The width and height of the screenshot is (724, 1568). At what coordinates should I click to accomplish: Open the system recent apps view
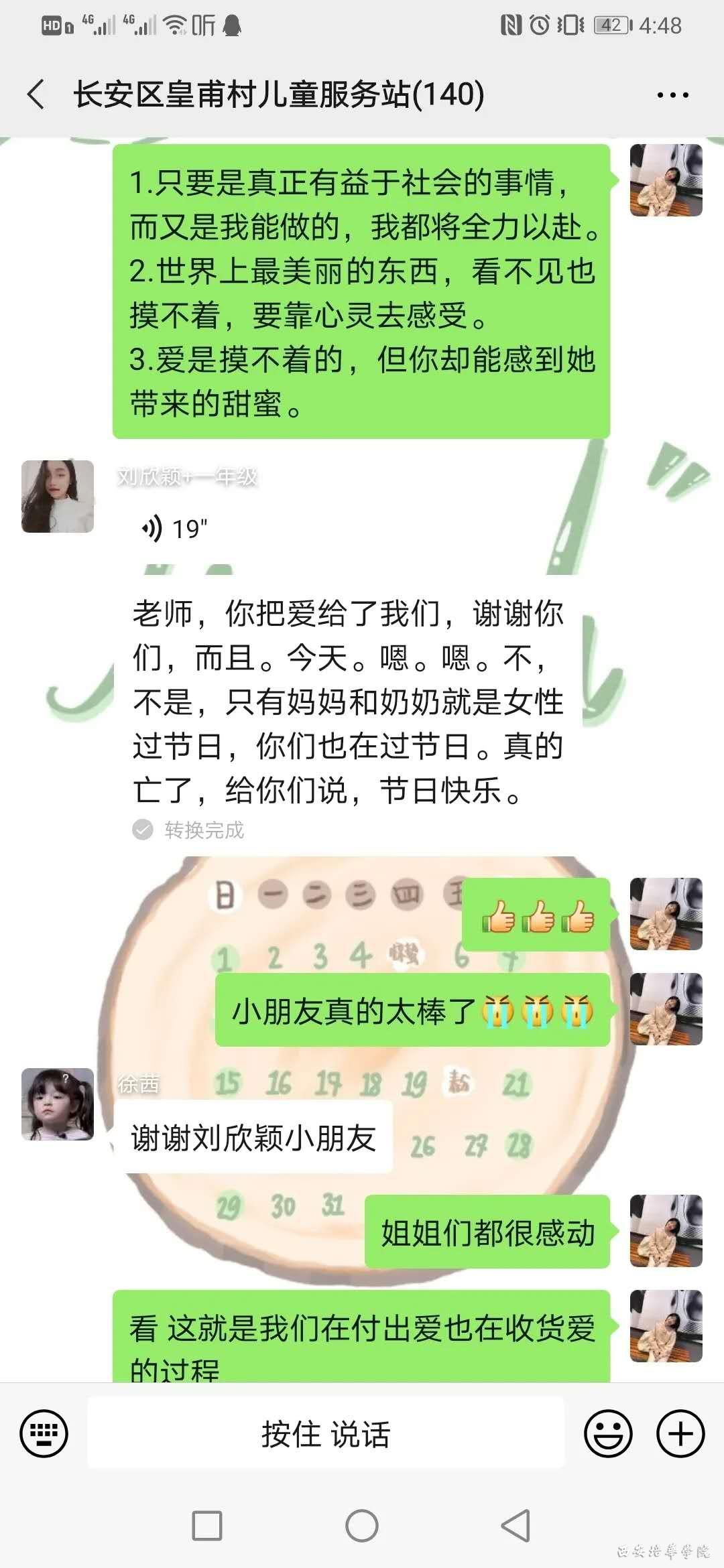click(207, 1526)
